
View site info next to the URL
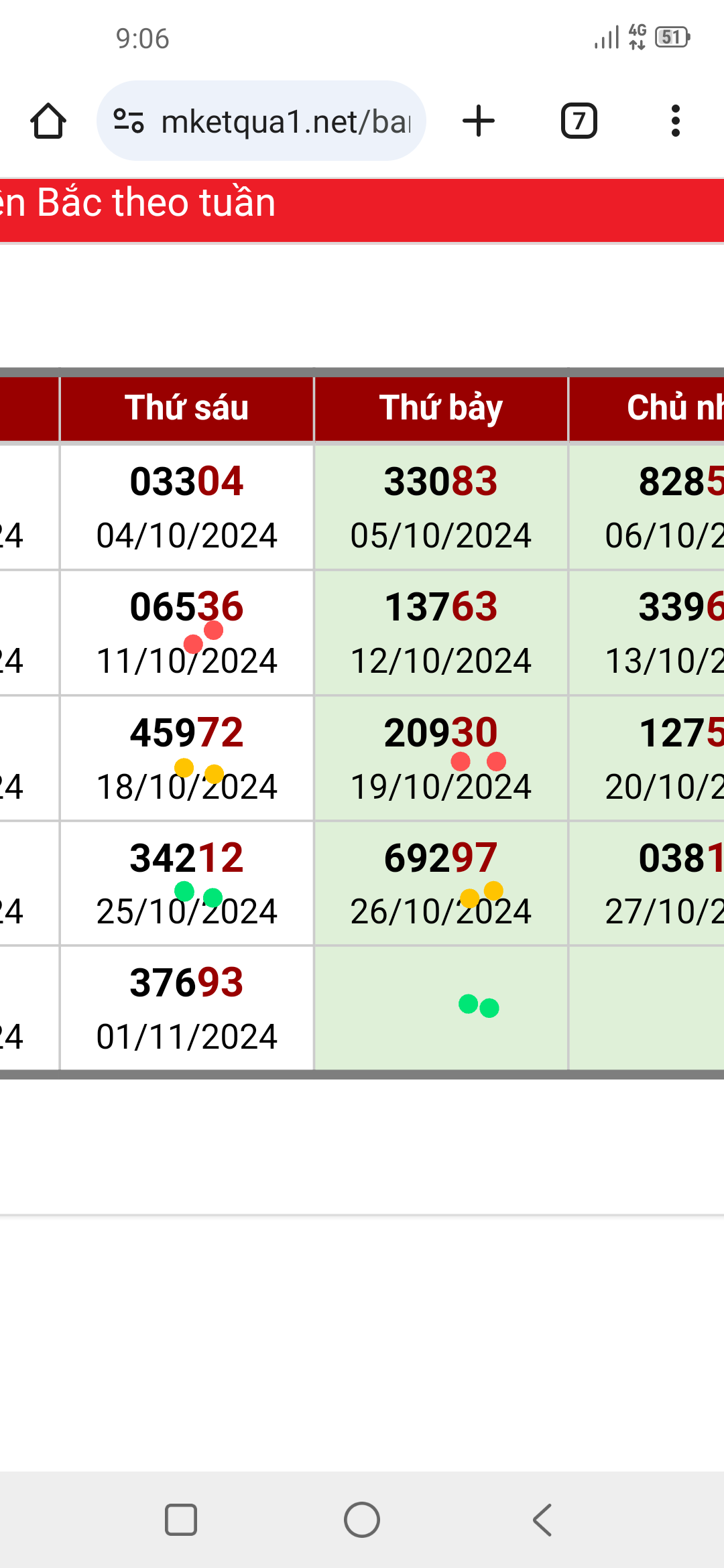tap(129, 121)
